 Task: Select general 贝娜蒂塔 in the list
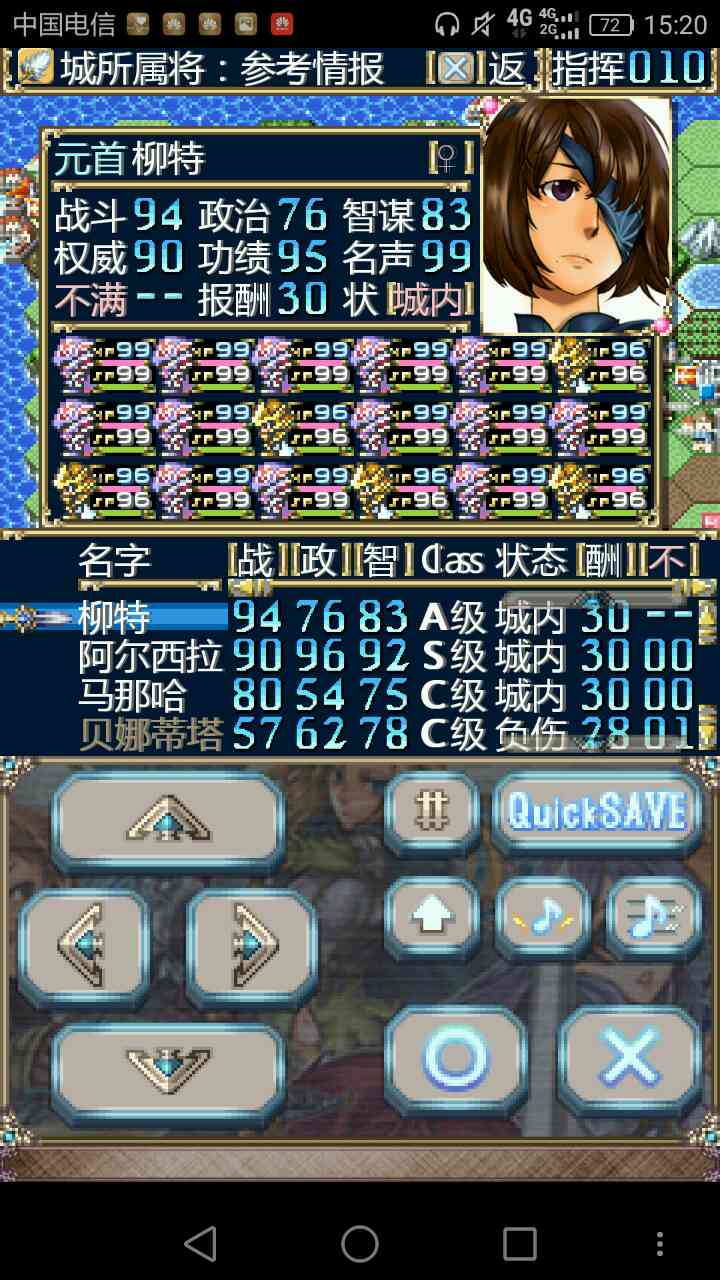click(x=150, y=733)
